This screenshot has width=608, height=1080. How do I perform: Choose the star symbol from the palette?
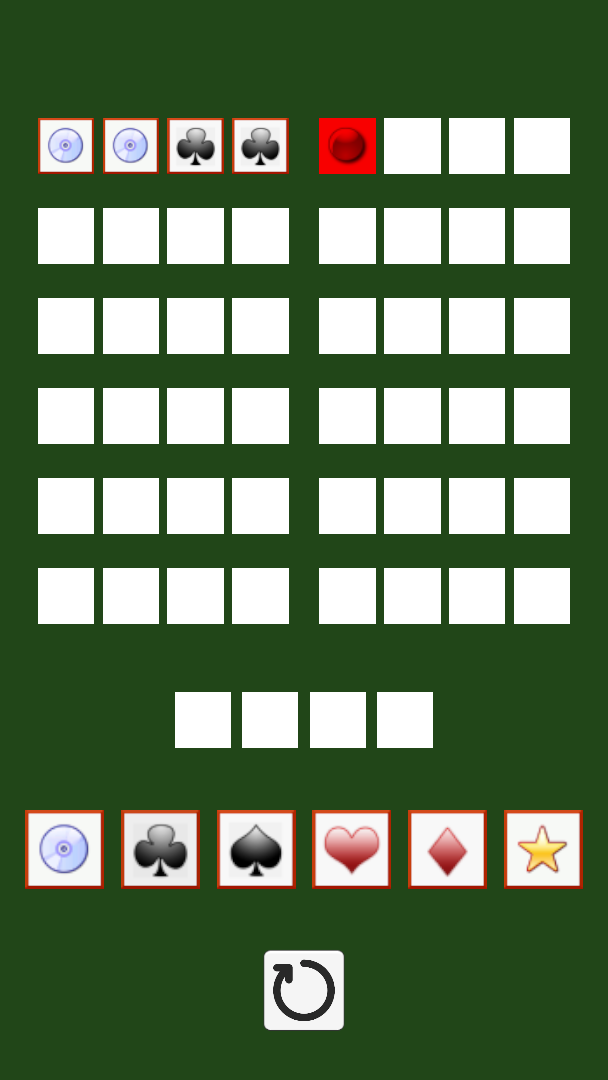543,849
